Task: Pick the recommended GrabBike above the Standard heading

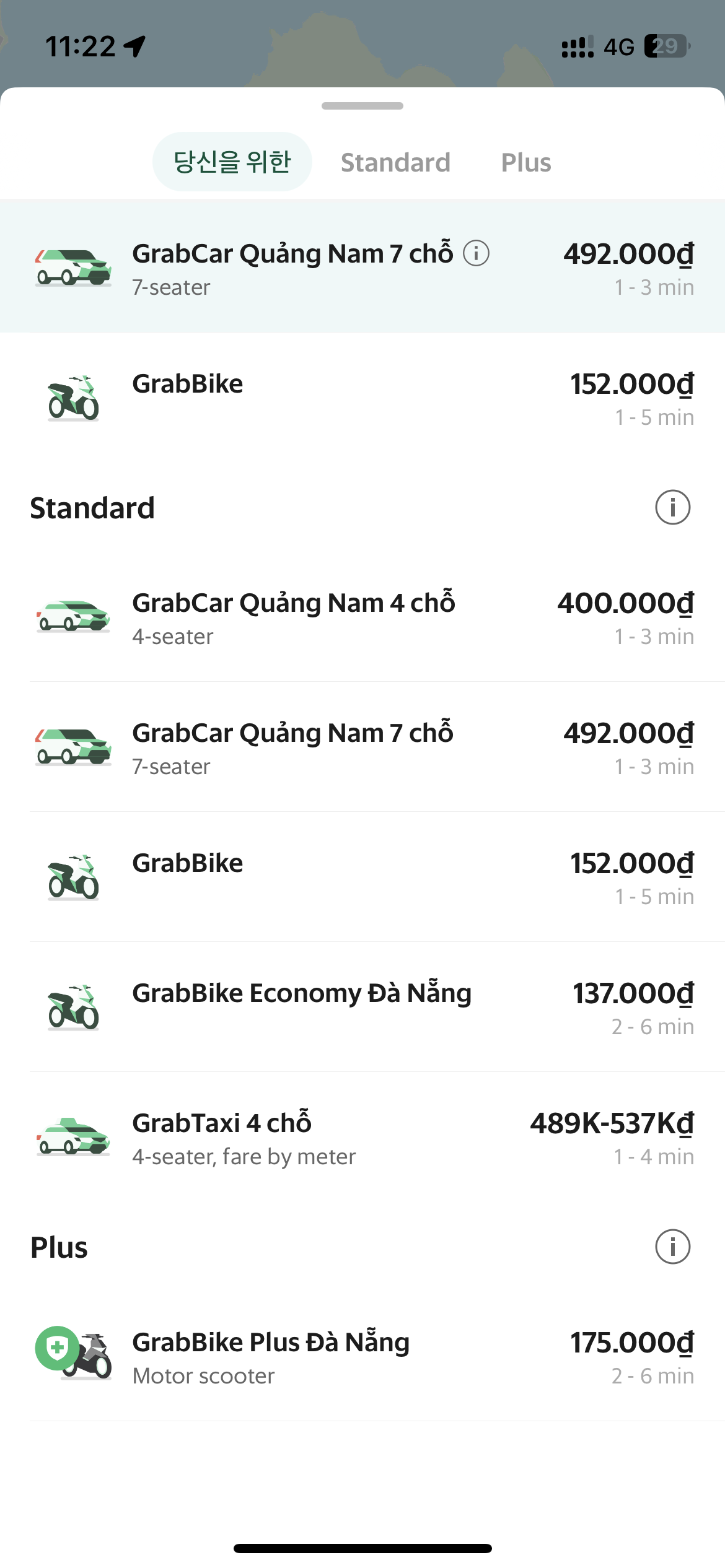Action: point(362,398)
